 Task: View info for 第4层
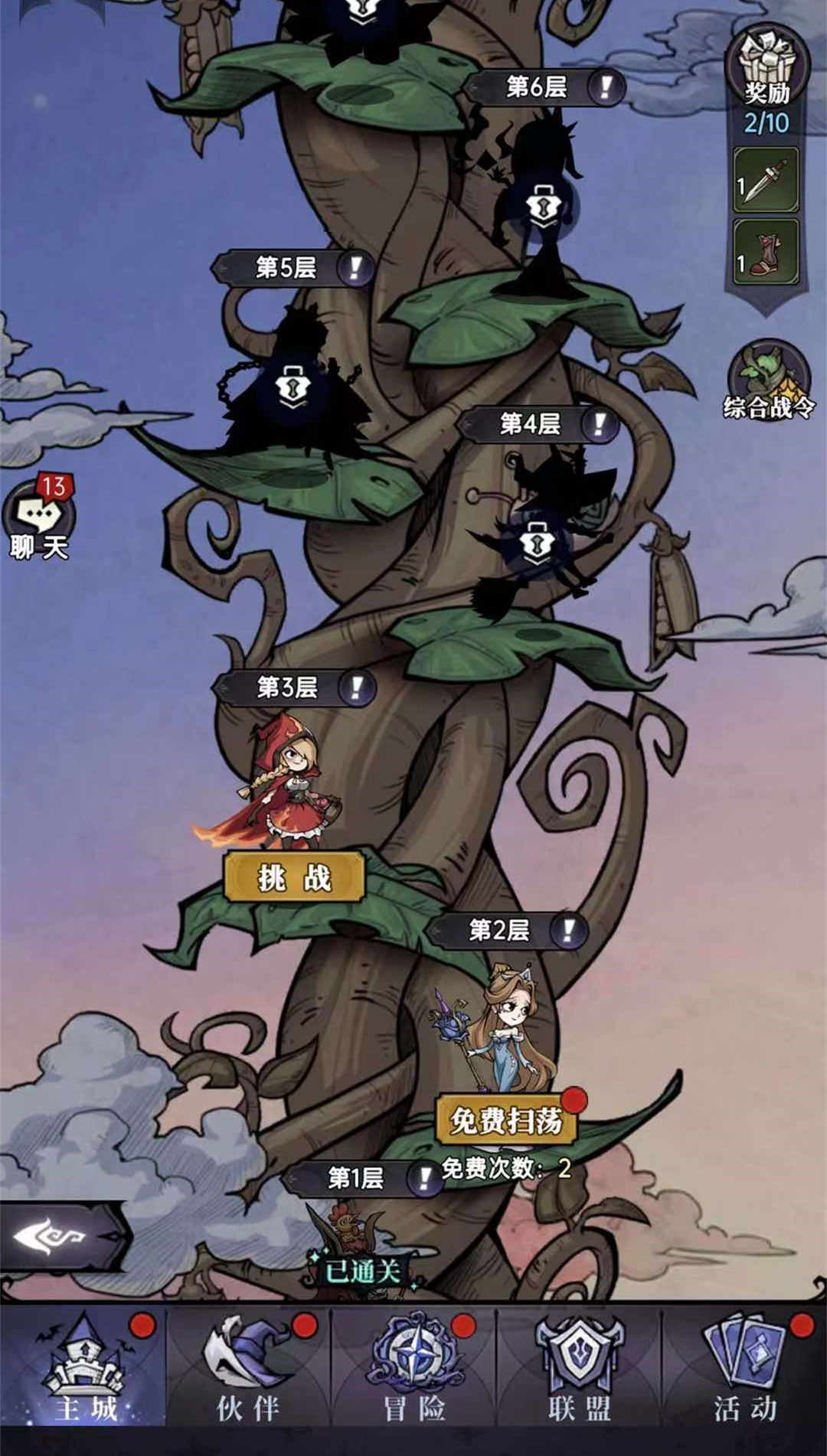point(600,424)
